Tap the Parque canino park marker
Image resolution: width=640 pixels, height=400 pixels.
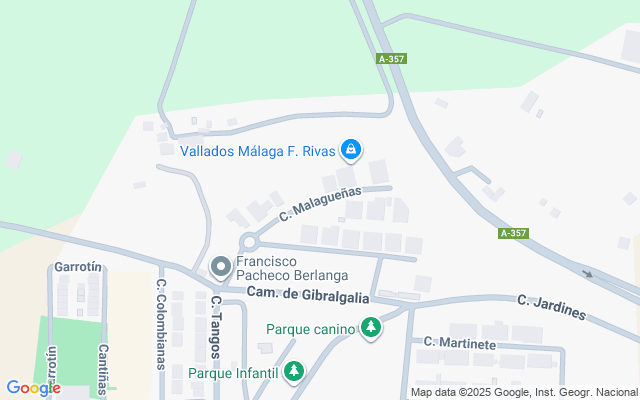click(371, 328)
